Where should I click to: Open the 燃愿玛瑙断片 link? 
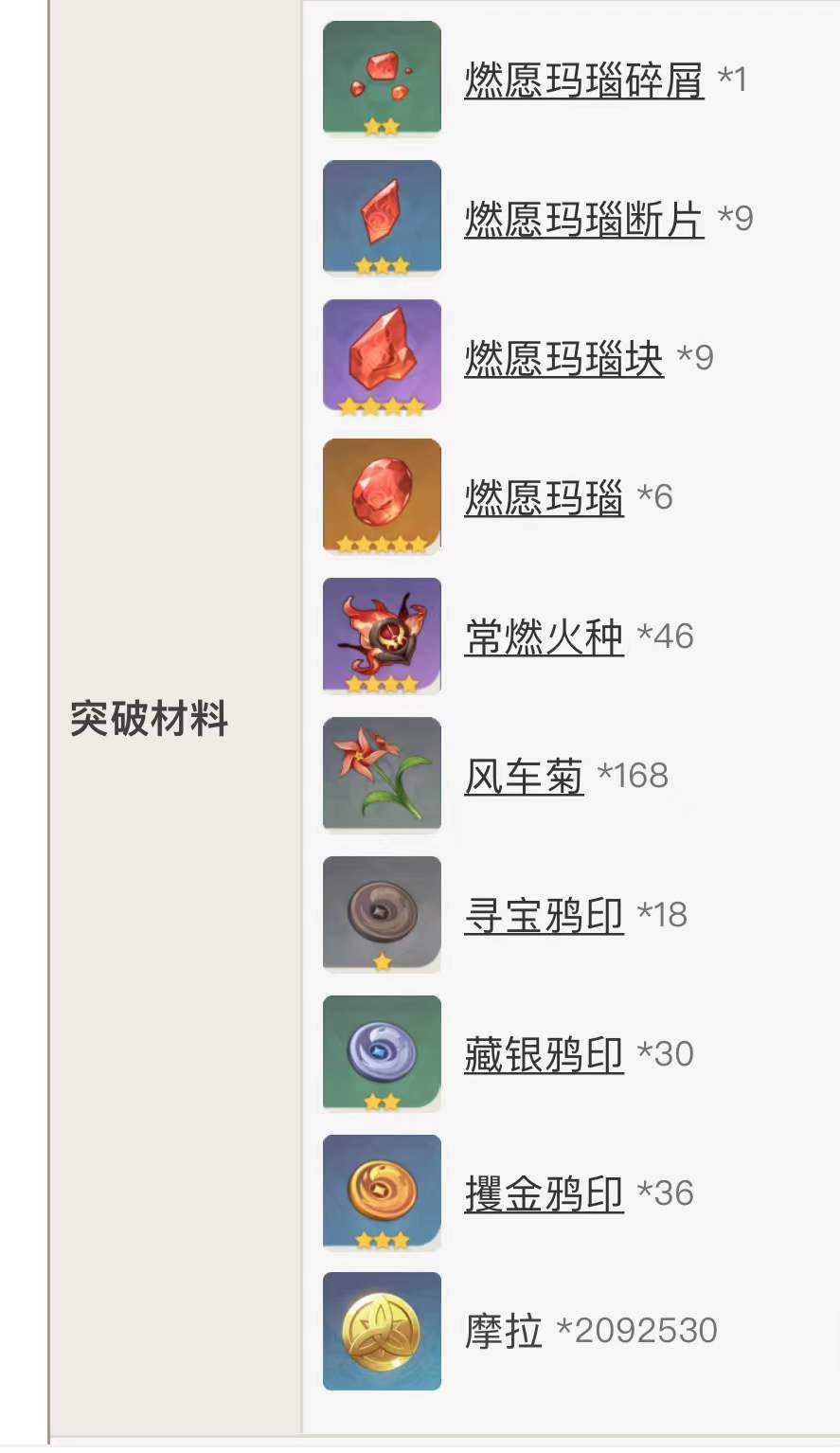click(583, 219)
